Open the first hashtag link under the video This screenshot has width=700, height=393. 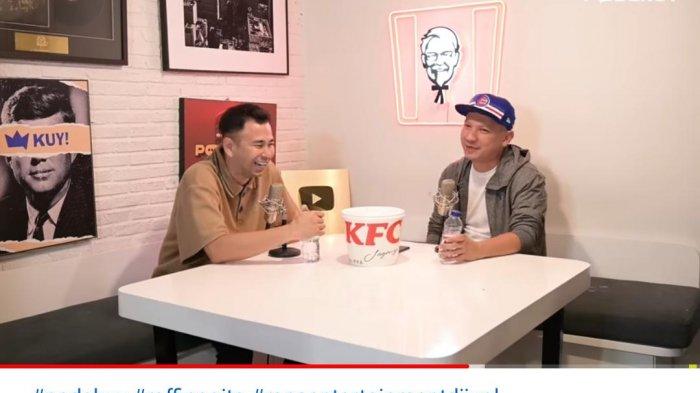(84, 389)
